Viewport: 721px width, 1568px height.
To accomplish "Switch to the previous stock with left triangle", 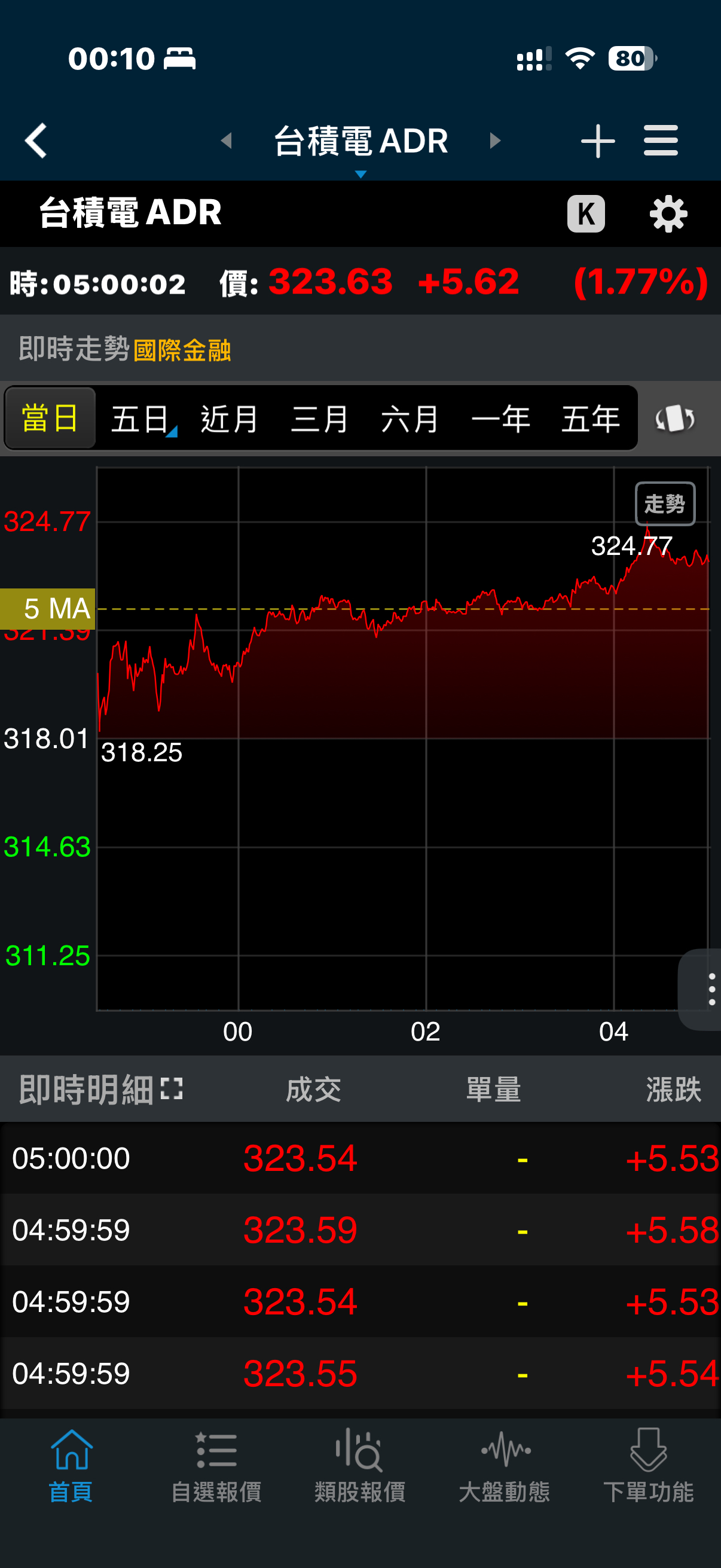I will tap(227, 141).
